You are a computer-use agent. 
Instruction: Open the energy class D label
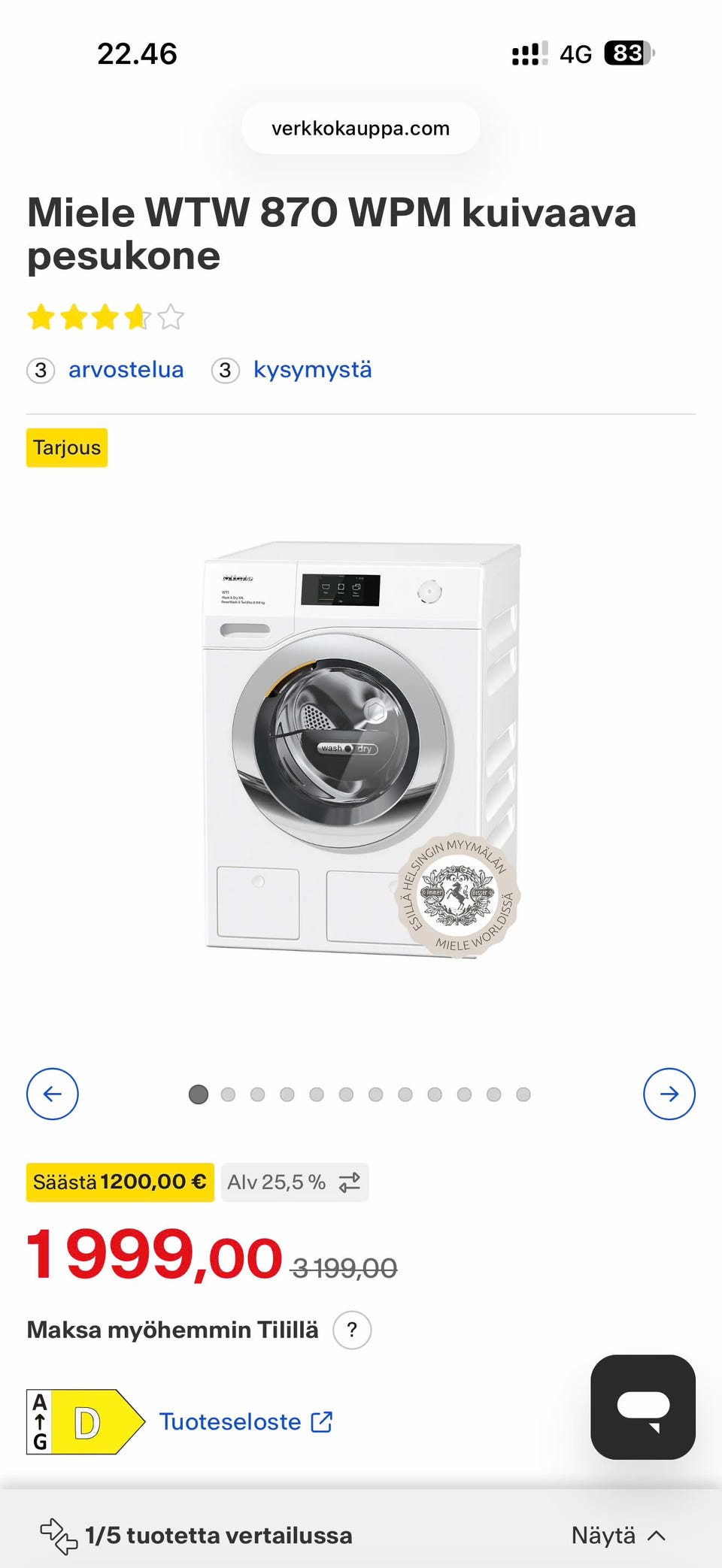tap(86, 1421)
